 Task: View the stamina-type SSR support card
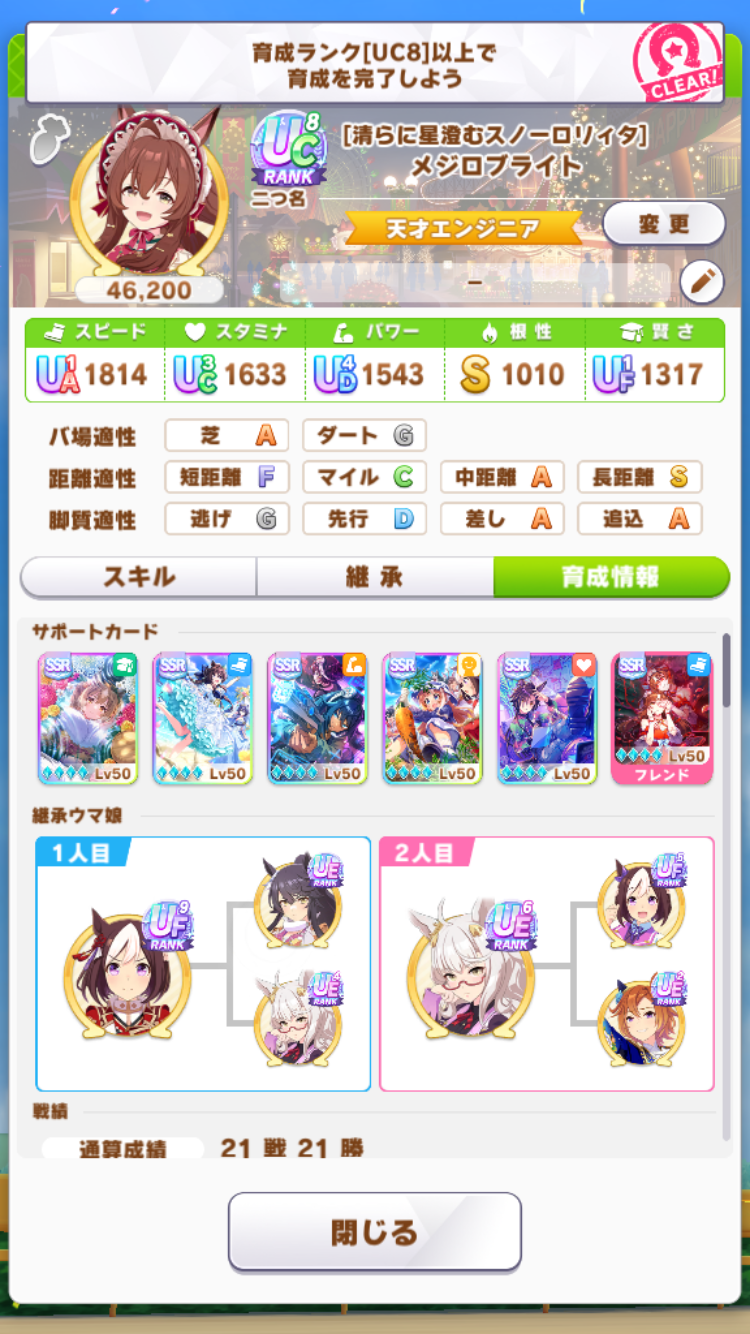(x=547, y=717)
